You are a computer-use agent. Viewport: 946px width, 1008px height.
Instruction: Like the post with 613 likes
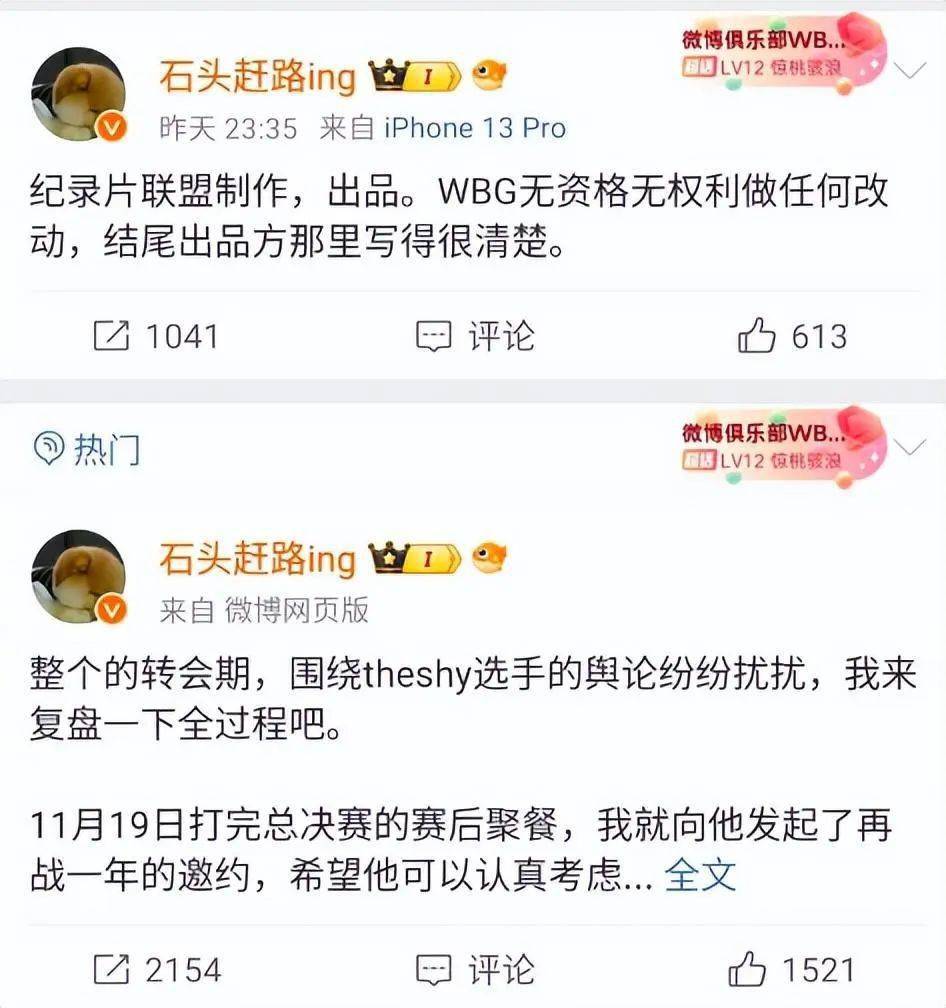click(792, 337)
